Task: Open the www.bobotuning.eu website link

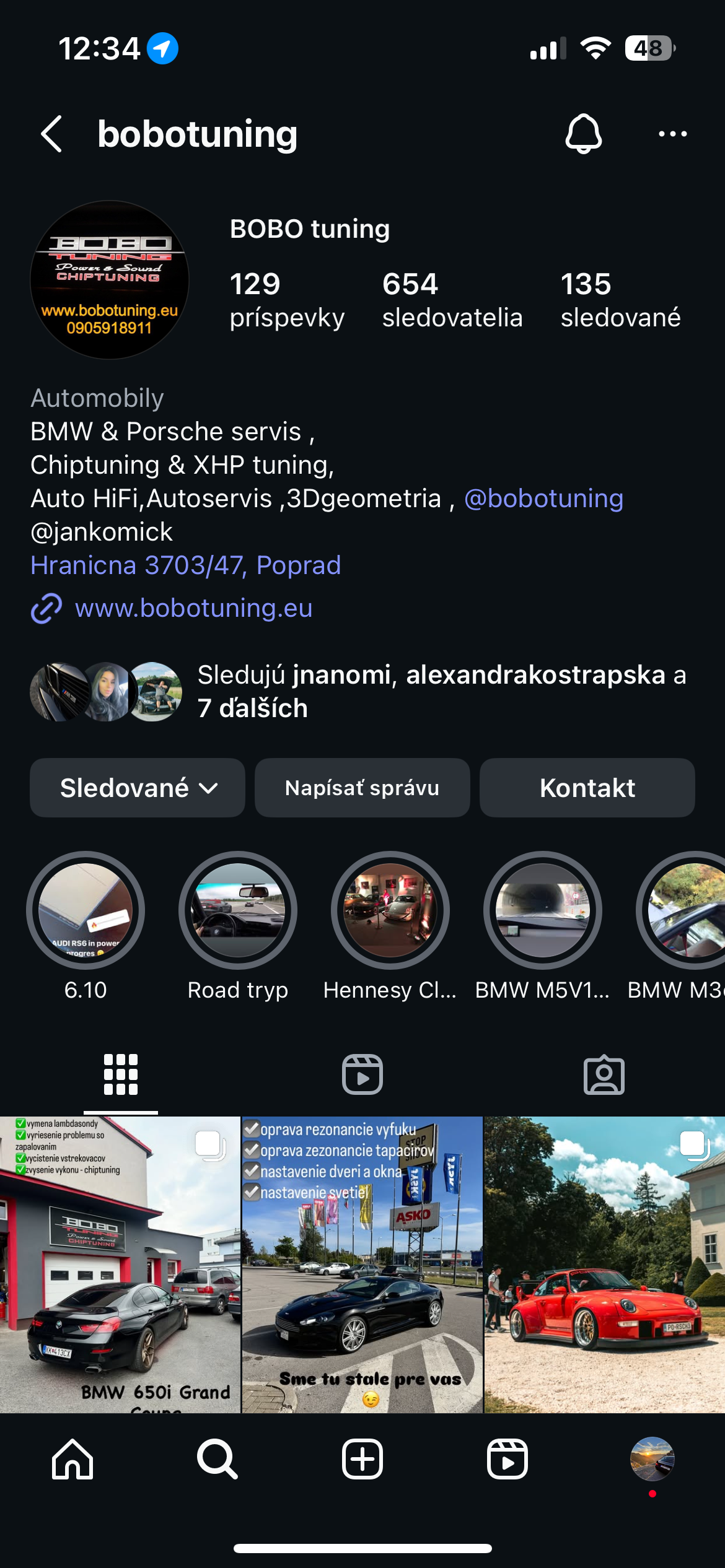Action: [x=193, y=608]
